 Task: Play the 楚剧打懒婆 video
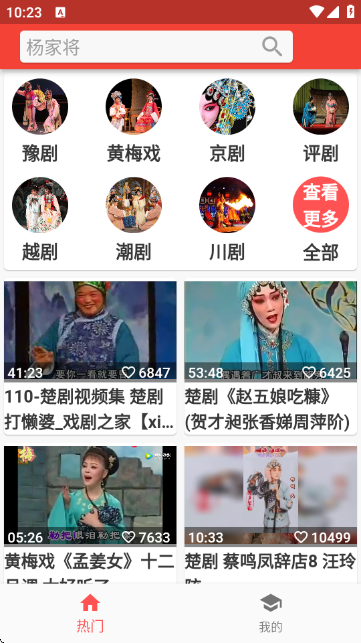90,358
